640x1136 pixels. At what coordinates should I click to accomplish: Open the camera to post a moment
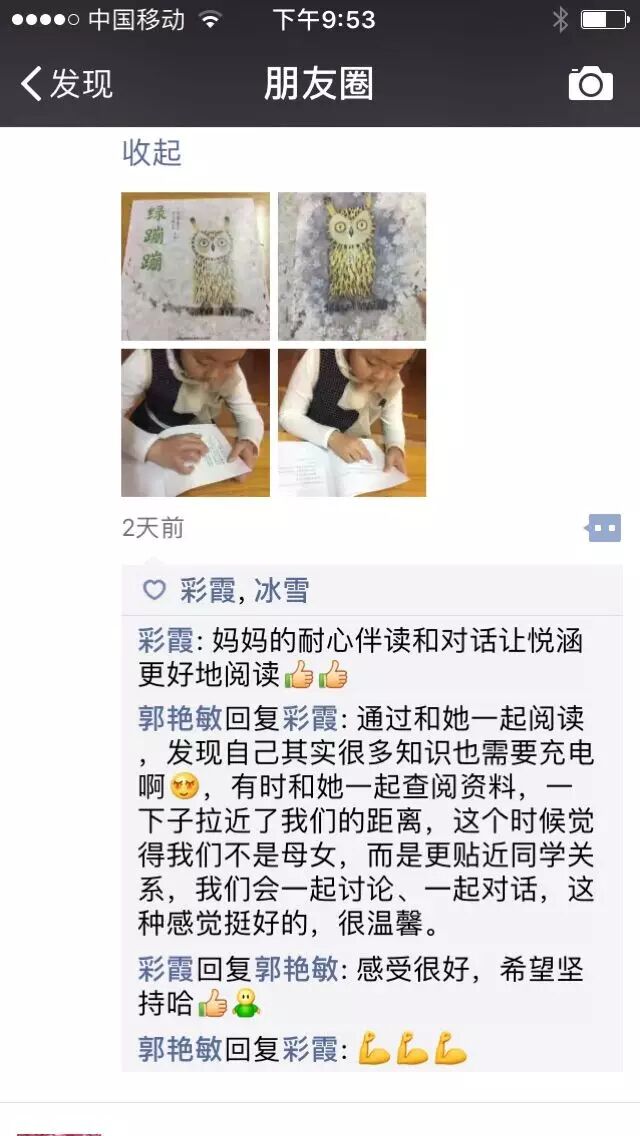point(590,83)
